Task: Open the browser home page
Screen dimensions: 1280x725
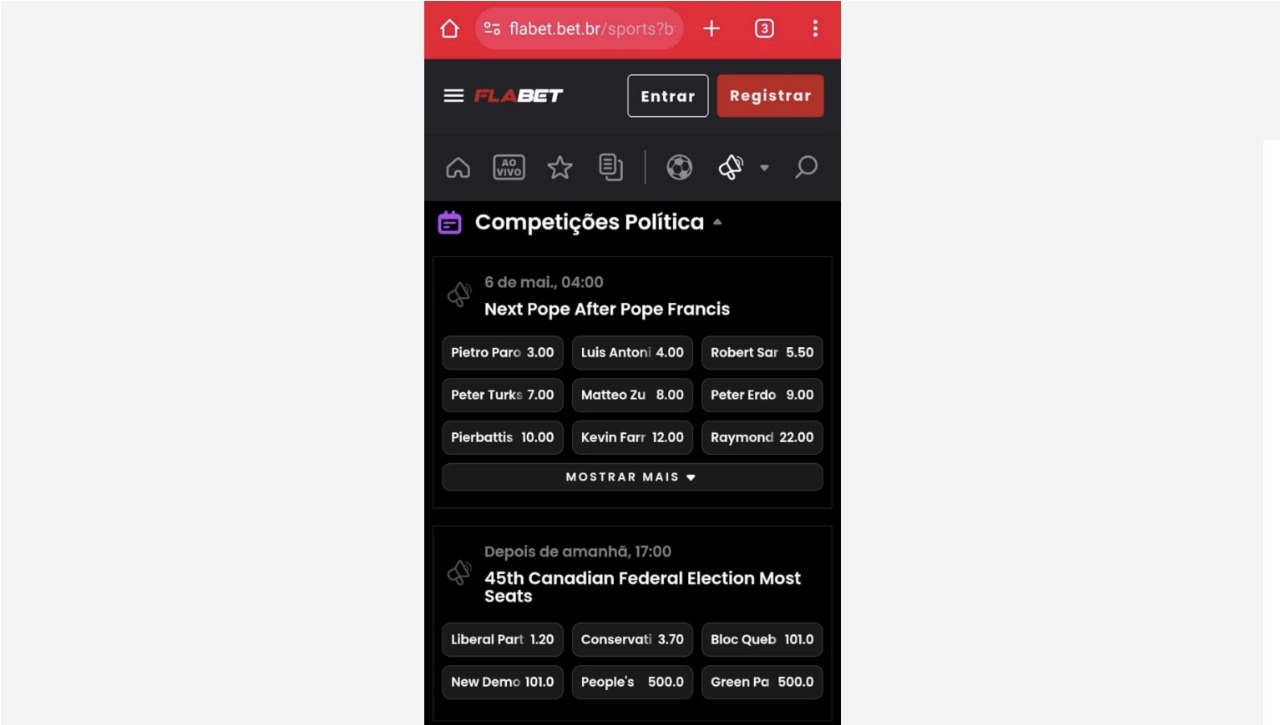Action: coord(449,29)
